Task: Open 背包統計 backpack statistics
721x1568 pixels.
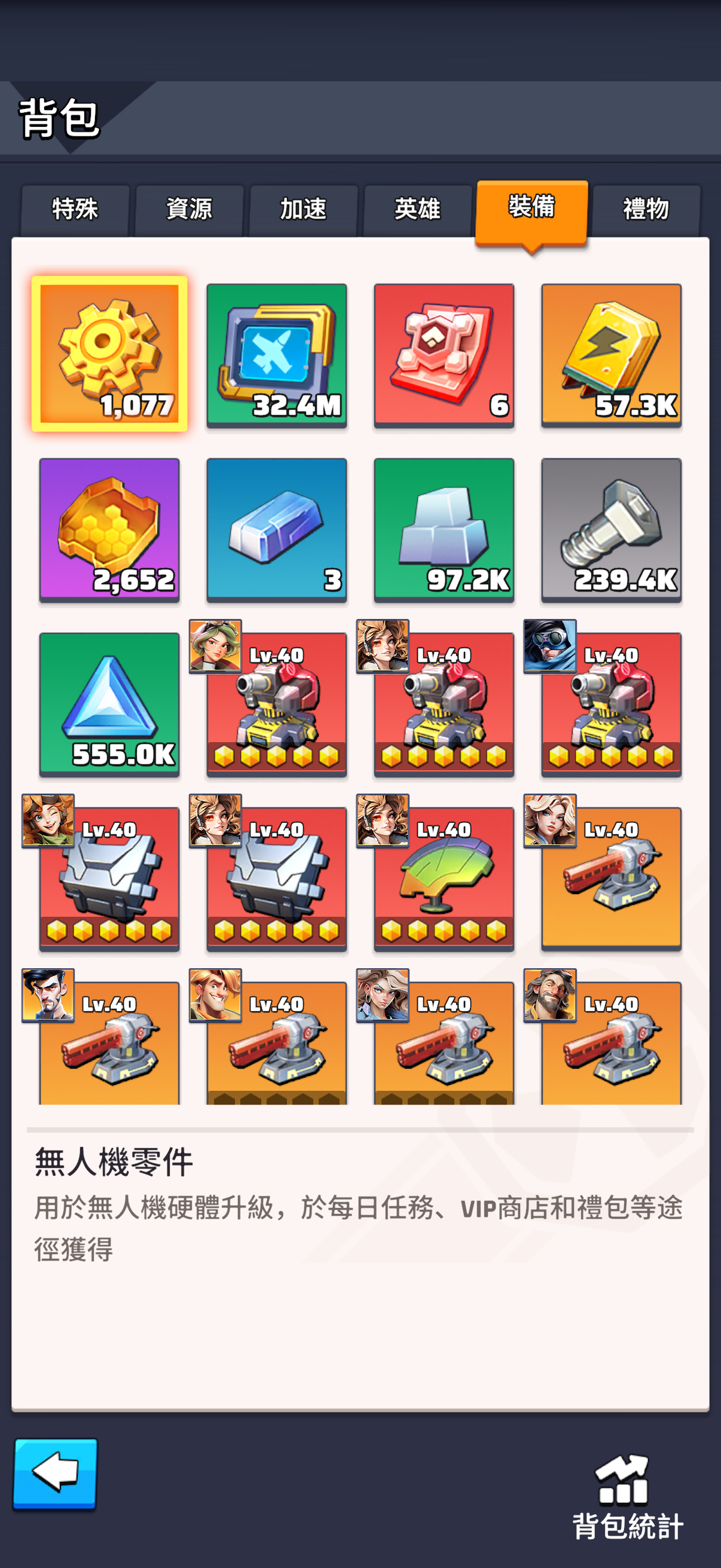Action: tap(627, 1497)
